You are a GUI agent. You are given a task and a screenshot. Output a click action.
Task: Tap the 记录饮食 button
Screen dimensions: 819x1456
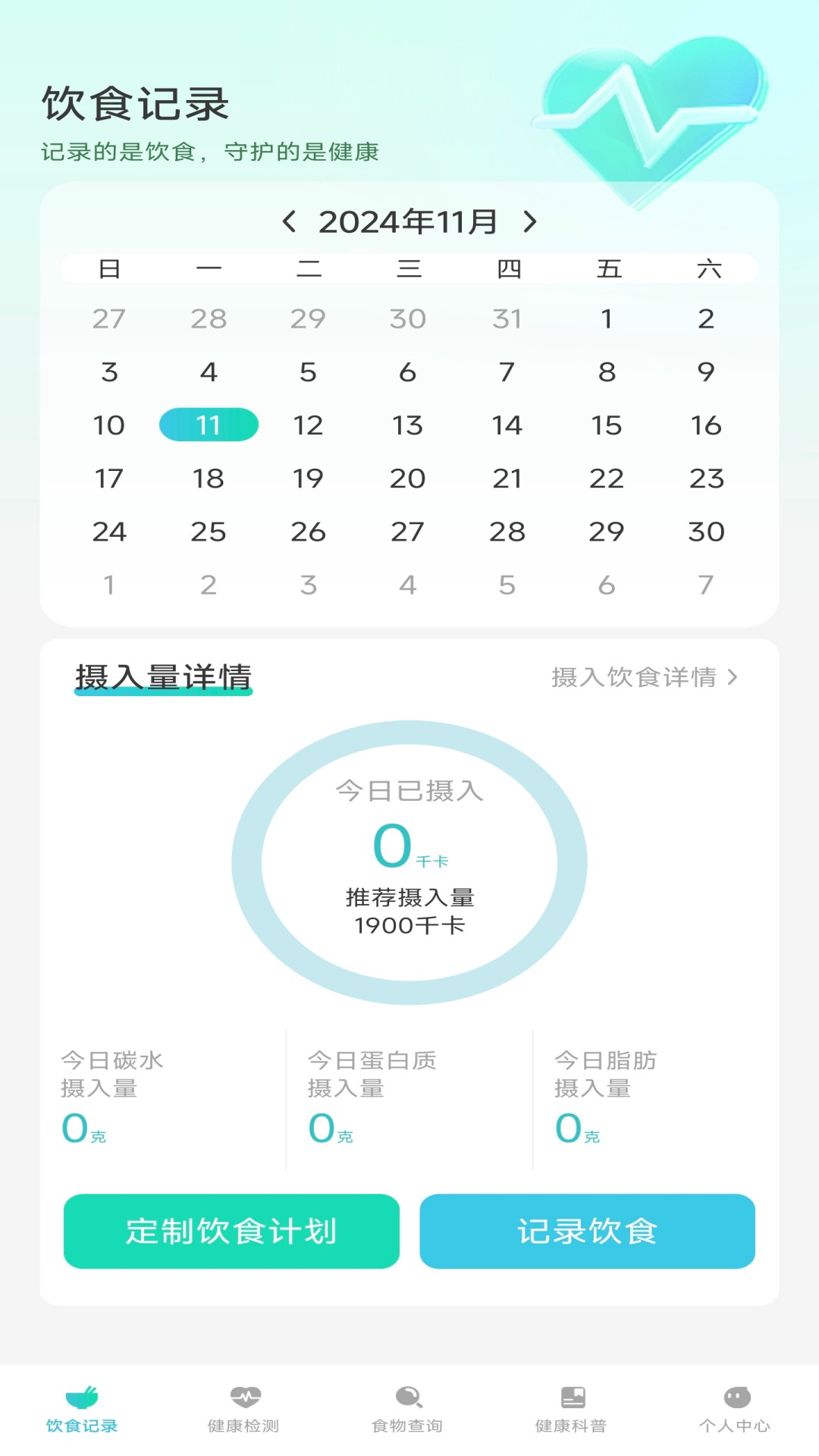587,1232
